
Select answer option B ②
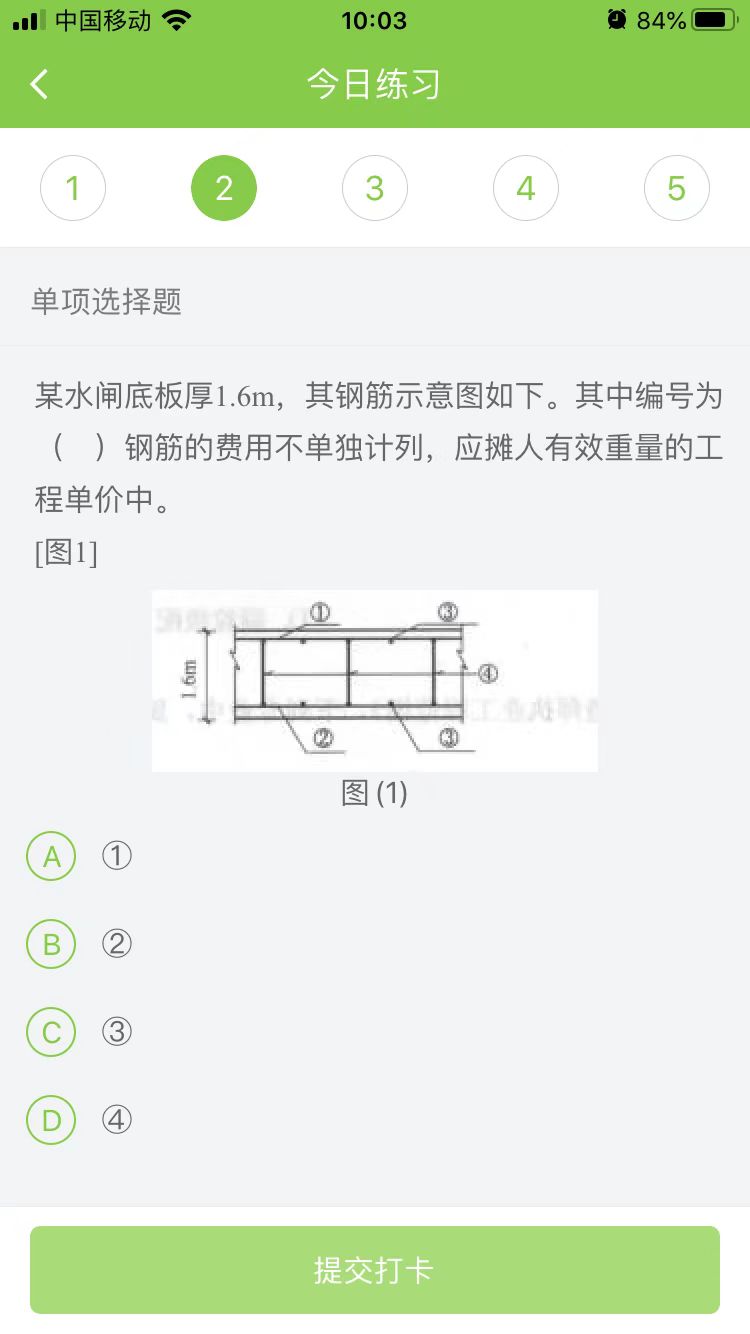coord(51,944)
